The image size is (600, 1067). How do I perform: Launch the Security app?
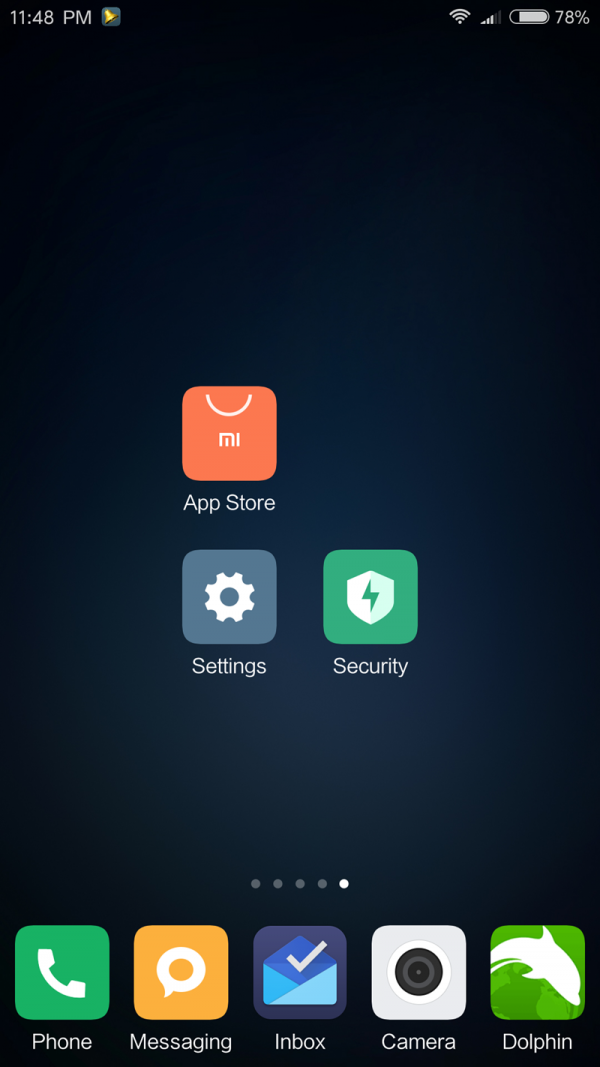[x=370, y=596]
